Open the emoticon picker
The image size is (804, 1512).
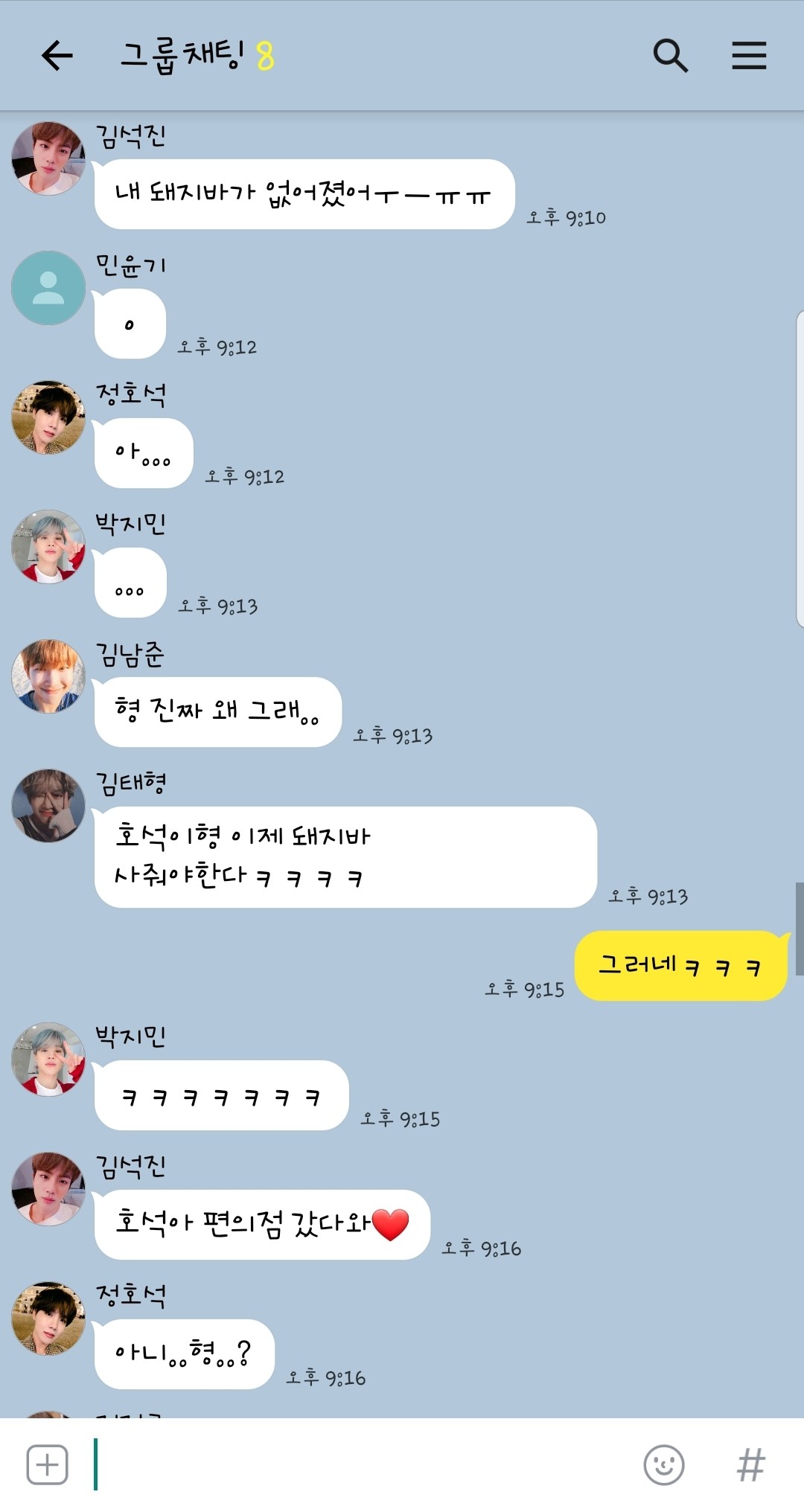[663, 1464]
